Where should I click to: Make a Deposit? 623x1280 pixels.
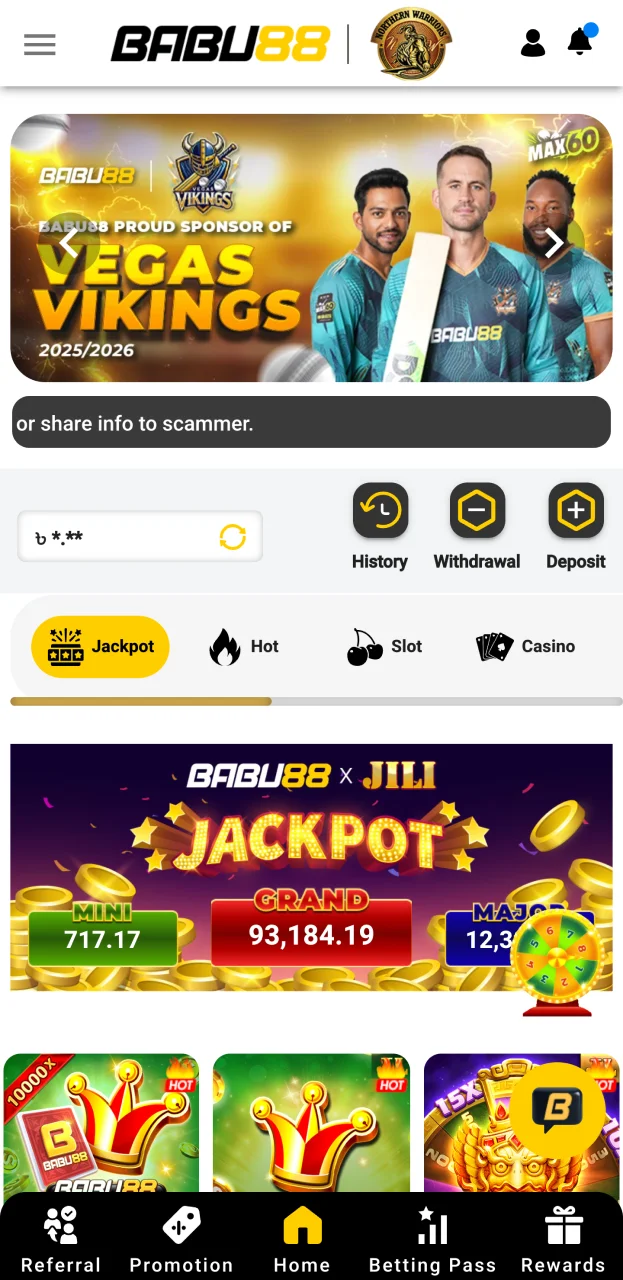coord(576,511)
